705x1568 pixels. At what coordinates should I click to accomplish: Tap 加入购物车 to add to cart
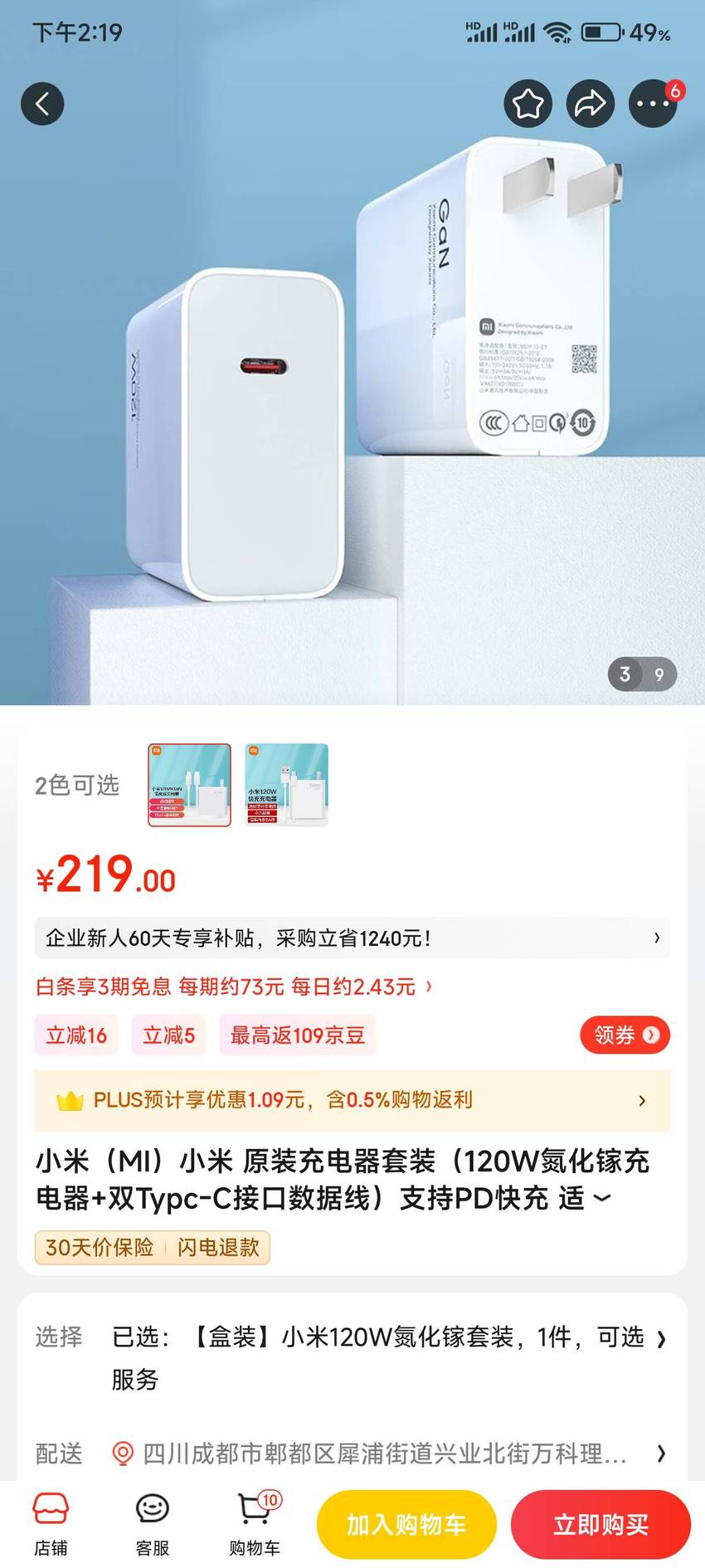tap(406, 1524)
